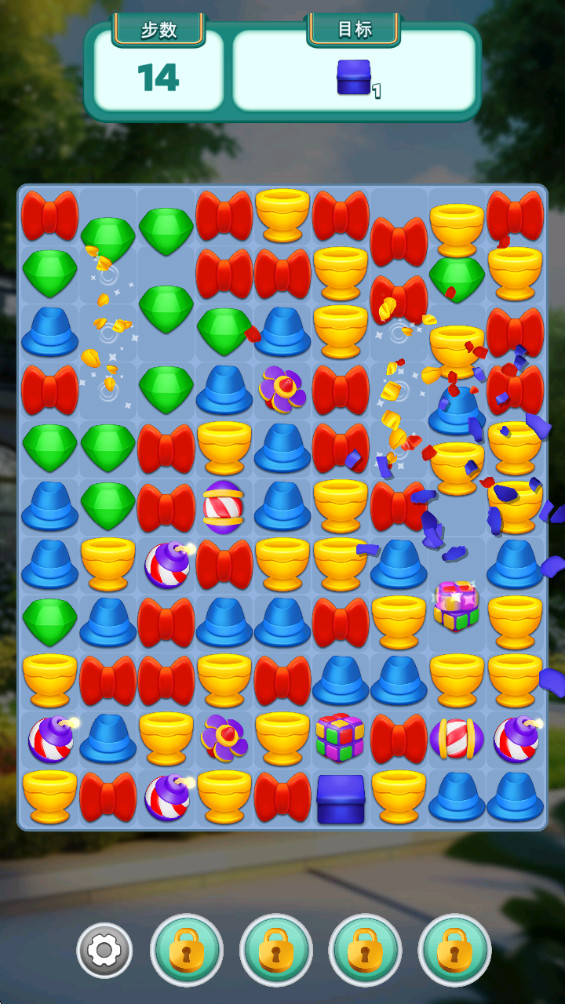Tap the striped egg between red bow and blue hat
565x1004 pixels.
tap(223, 506)
